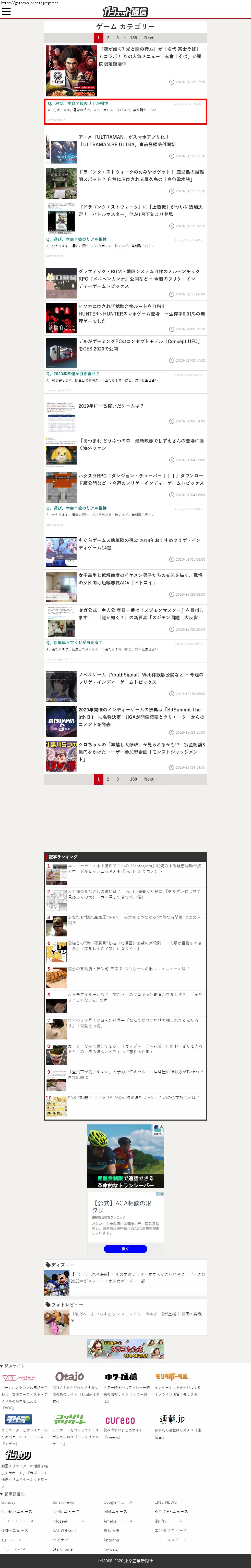Image resolution: width=251 pixels, height=1568 pixels.
Task: Open the LINE NEWS distribution link
Action: click(166, 1502)
